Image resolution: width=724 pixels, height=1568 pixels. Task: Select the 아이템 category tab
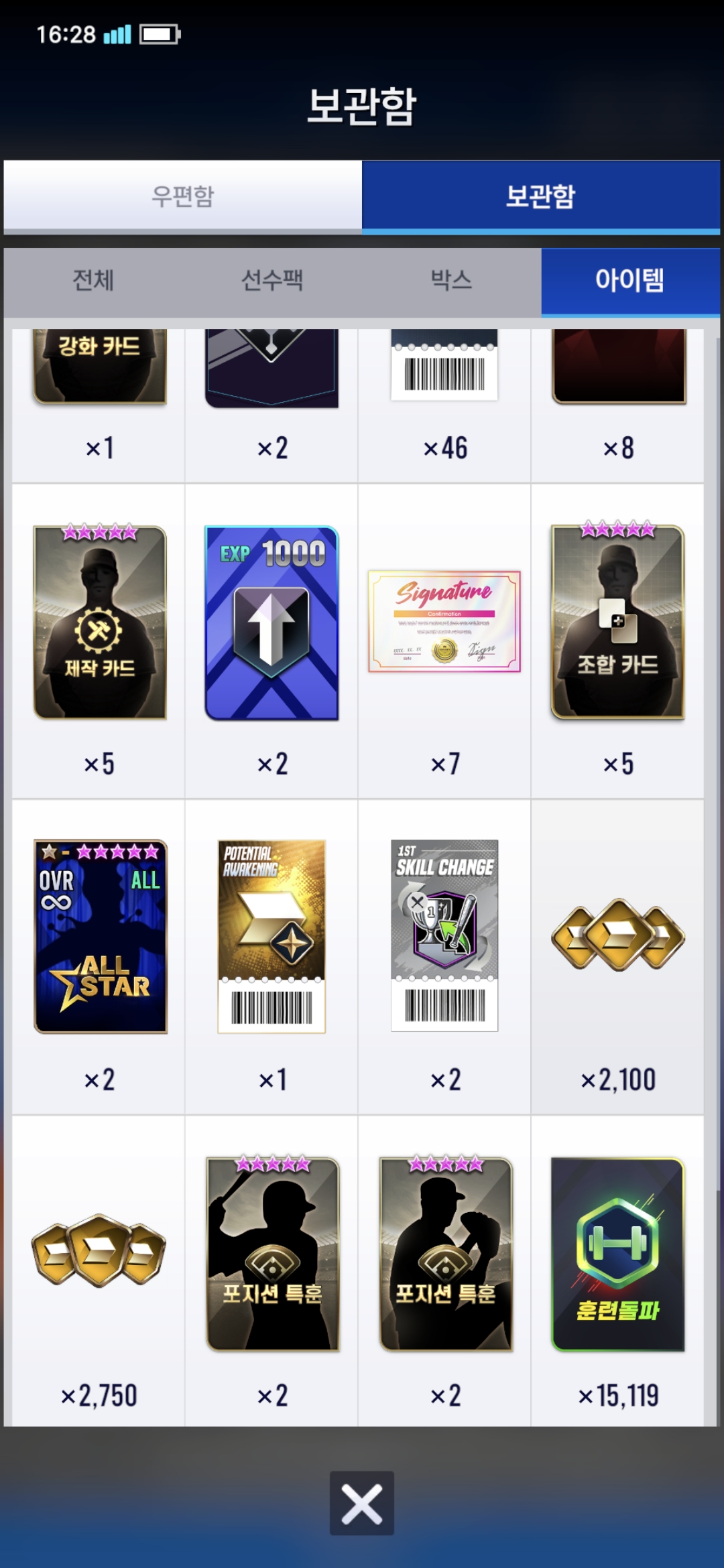coord(630,280)
